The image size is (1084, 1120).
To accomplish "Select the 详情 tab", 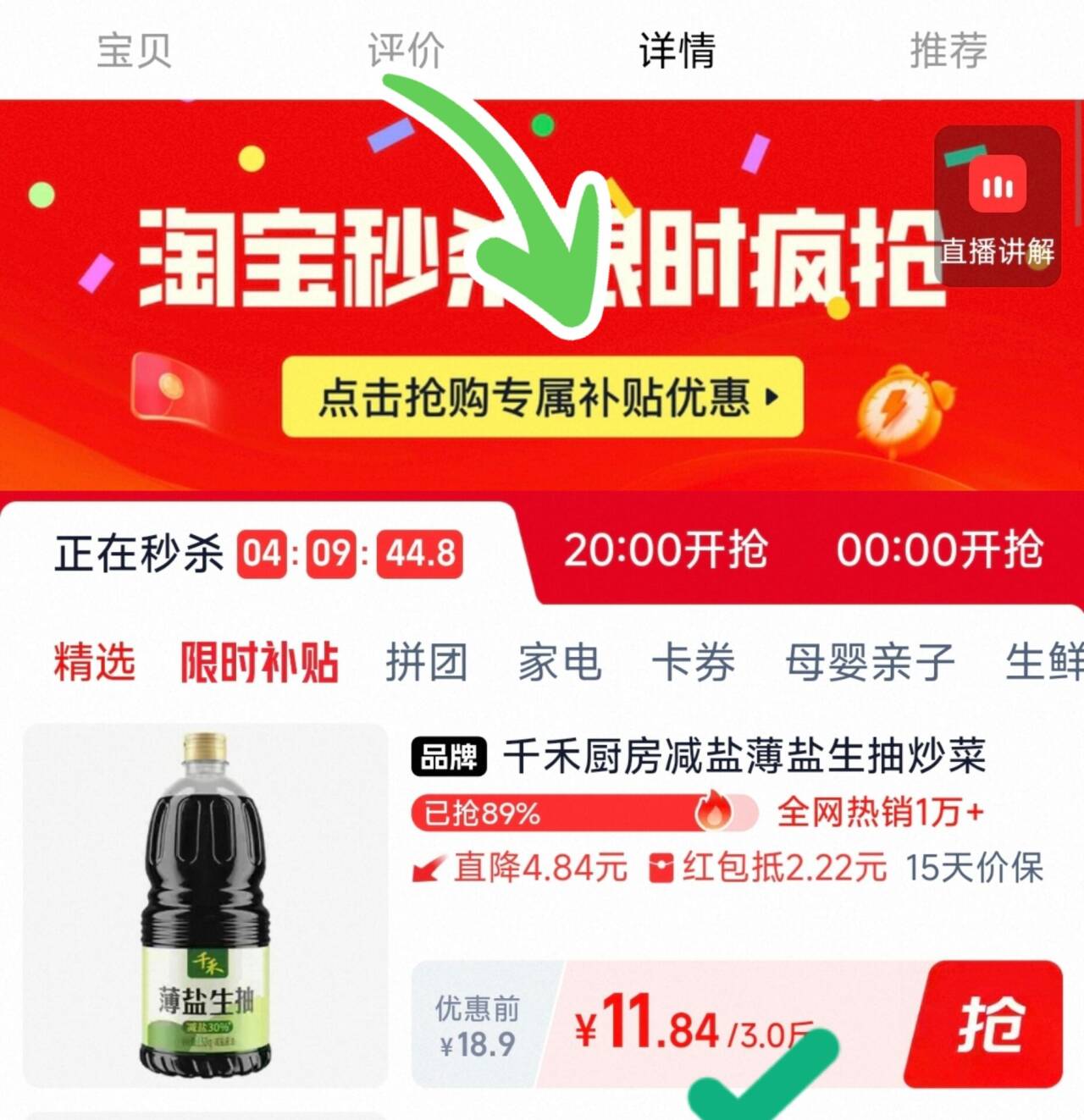I will (677, 50).
